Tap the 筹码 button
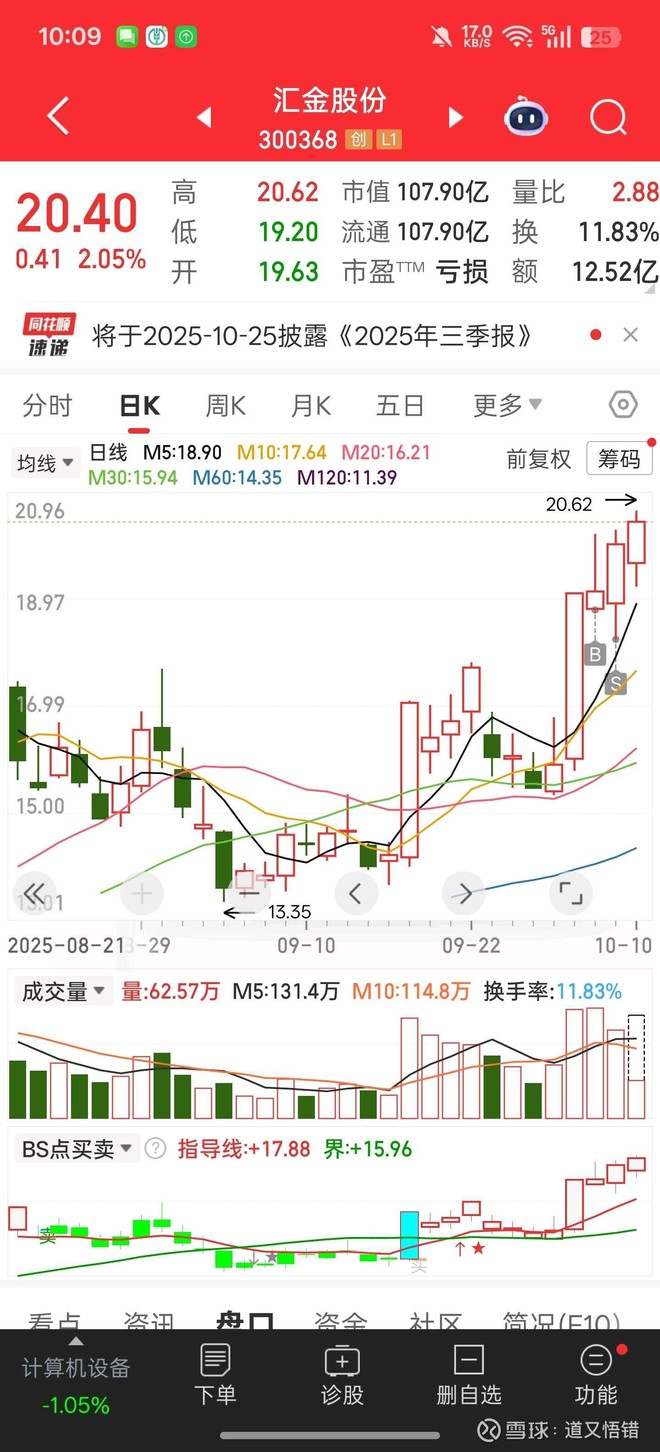The width and height of the screenshot is (660, 1452). (x=618, y=459)
